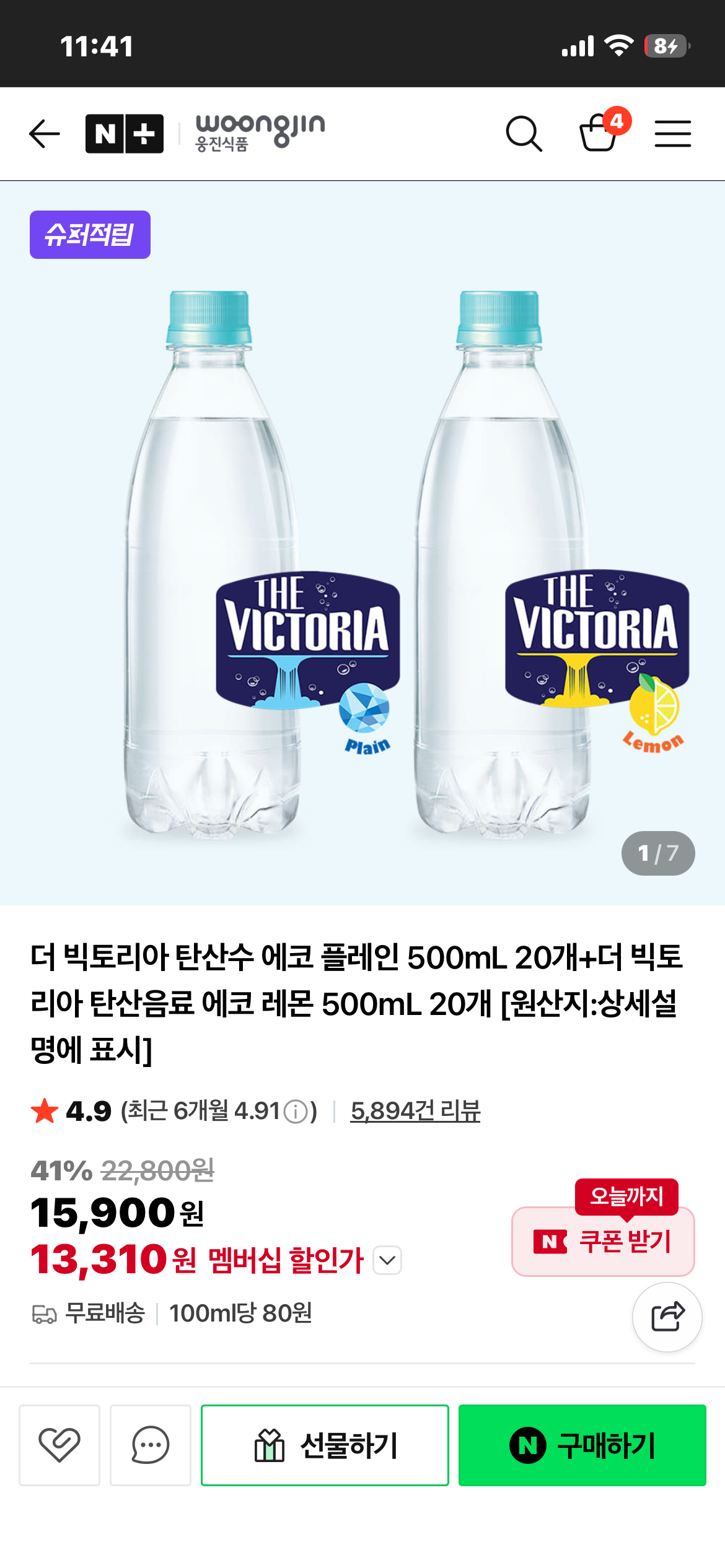Select the 슈퍼적립 badge
The width and height of the screenshot is (725, 1568).
[x=89, y=235]
